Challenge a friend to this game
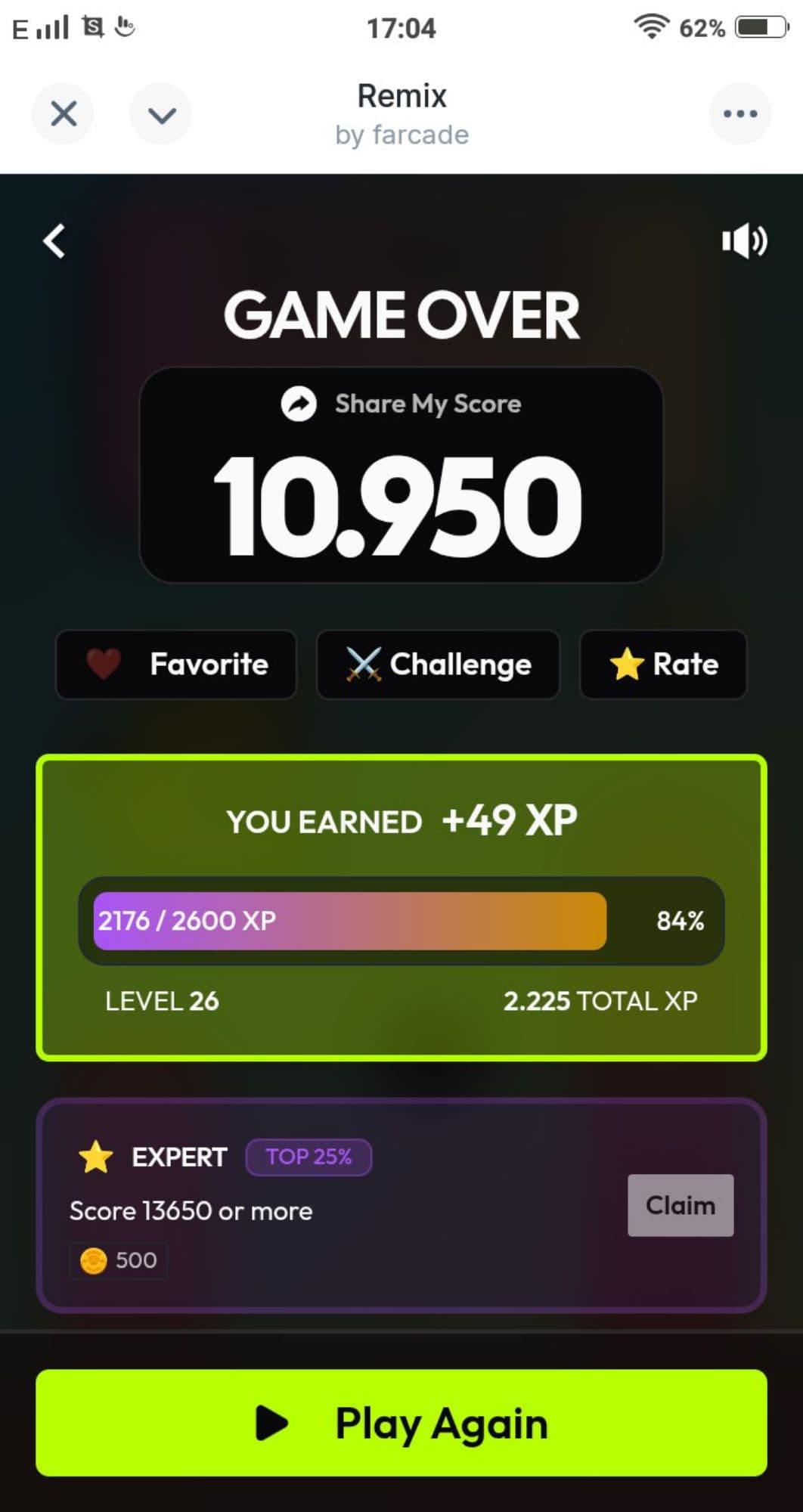The width and height of the screenshot is (803, 1512). coord(438,665)
